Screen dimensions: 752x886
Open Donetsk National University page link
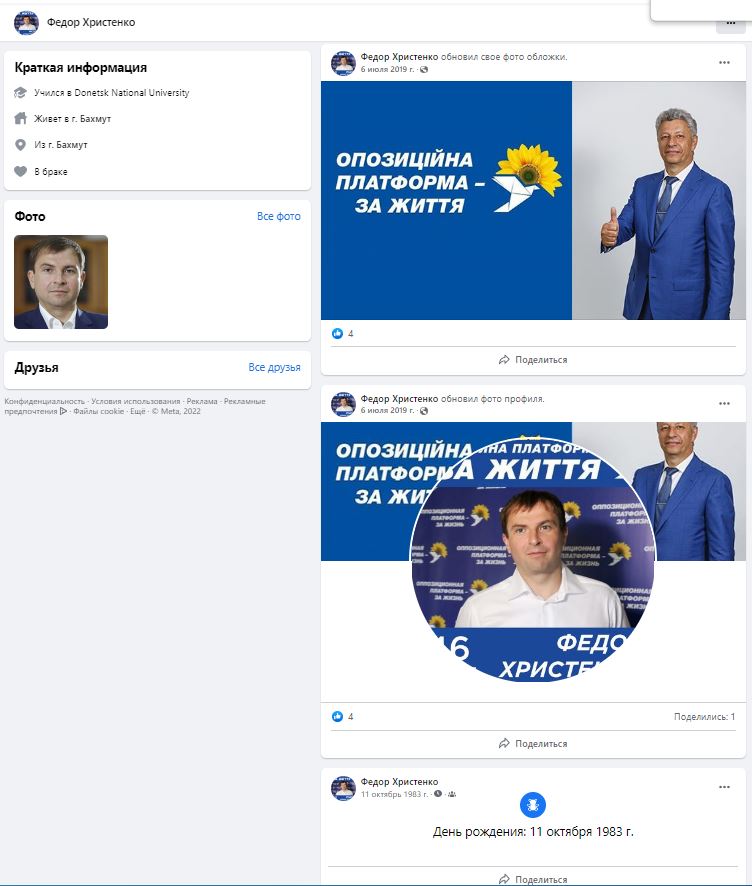pos(132,93)
